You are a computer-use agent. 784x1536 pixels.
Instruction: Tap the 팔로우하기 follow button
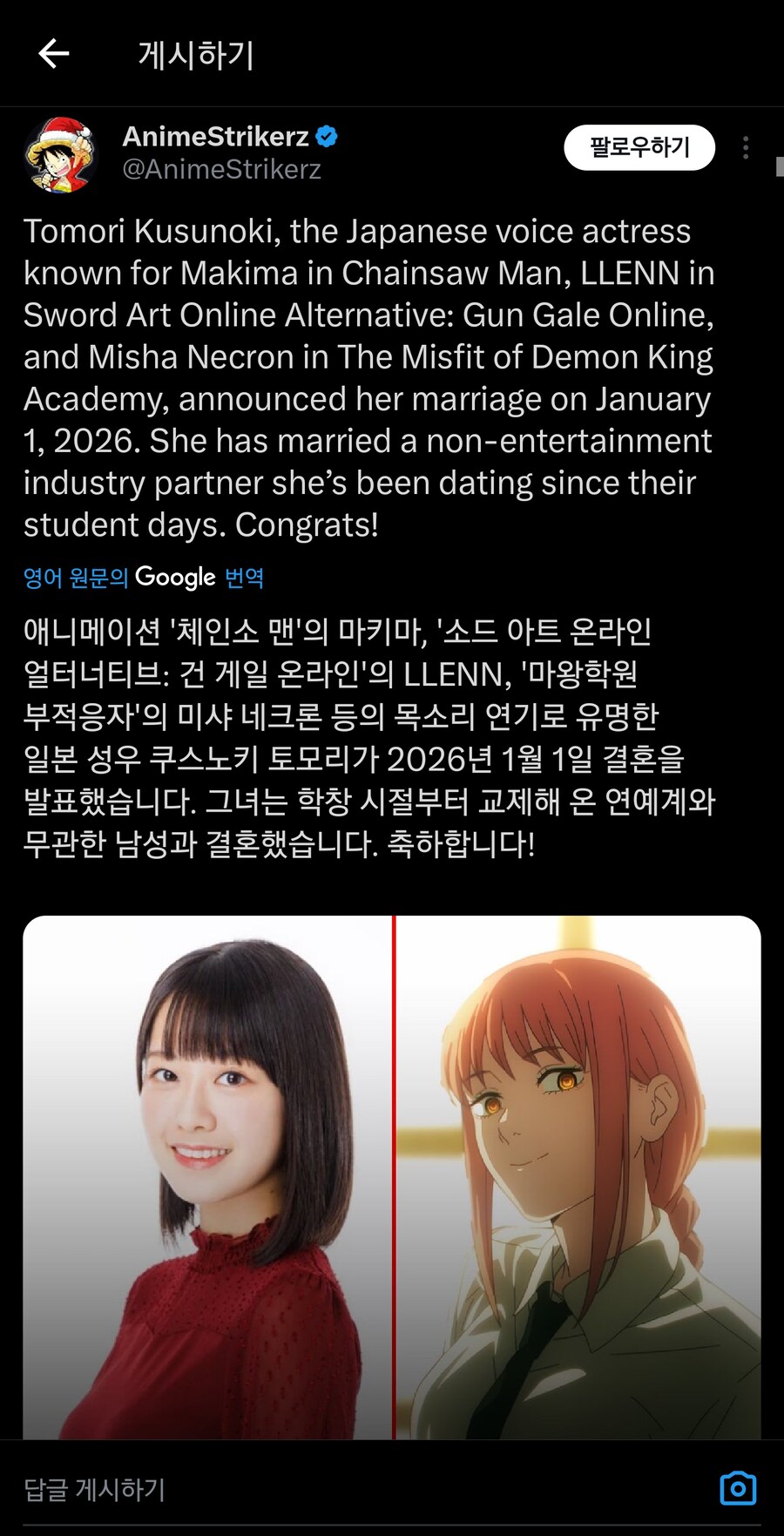pyautogui.click(x=640, y=147)
